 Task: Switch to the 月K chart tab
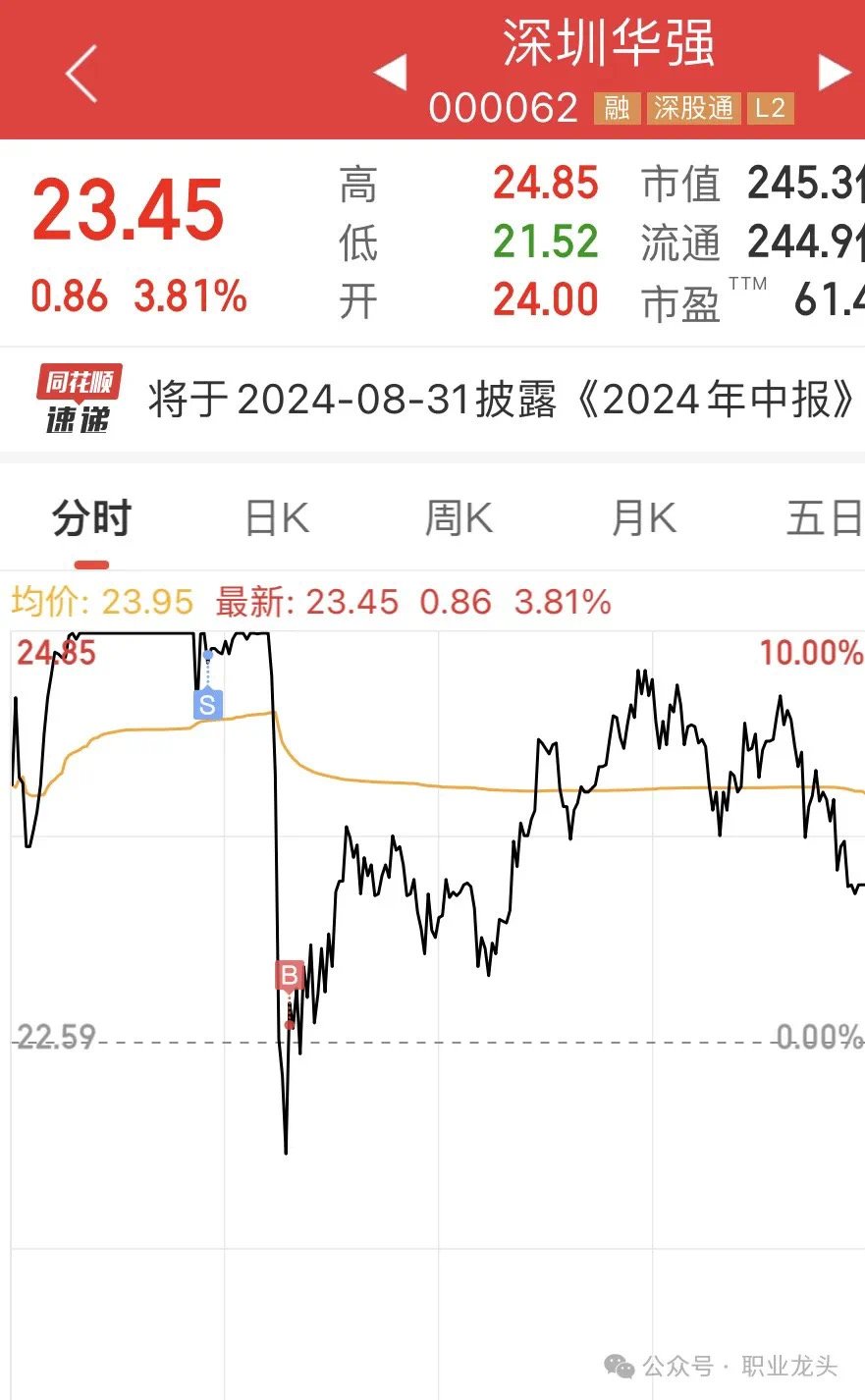point(644,518)
